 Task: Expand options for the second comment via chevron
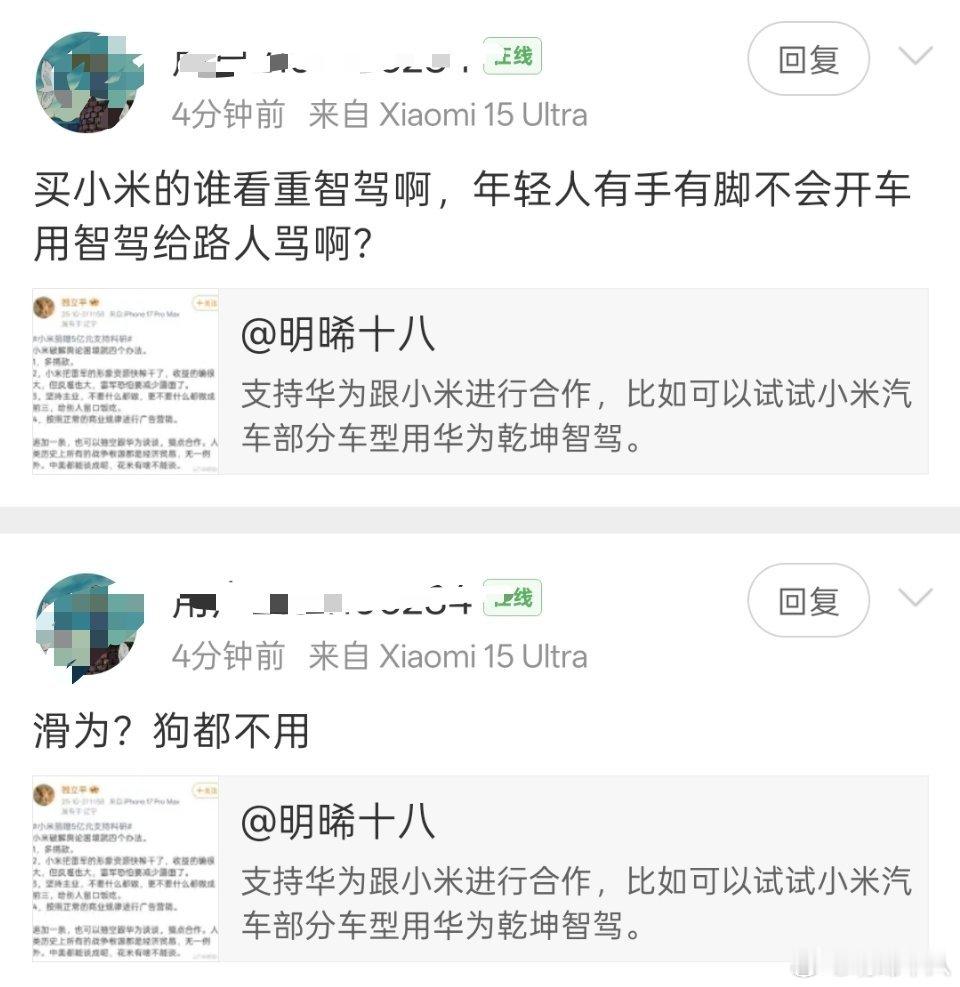[x=914, y=600]
